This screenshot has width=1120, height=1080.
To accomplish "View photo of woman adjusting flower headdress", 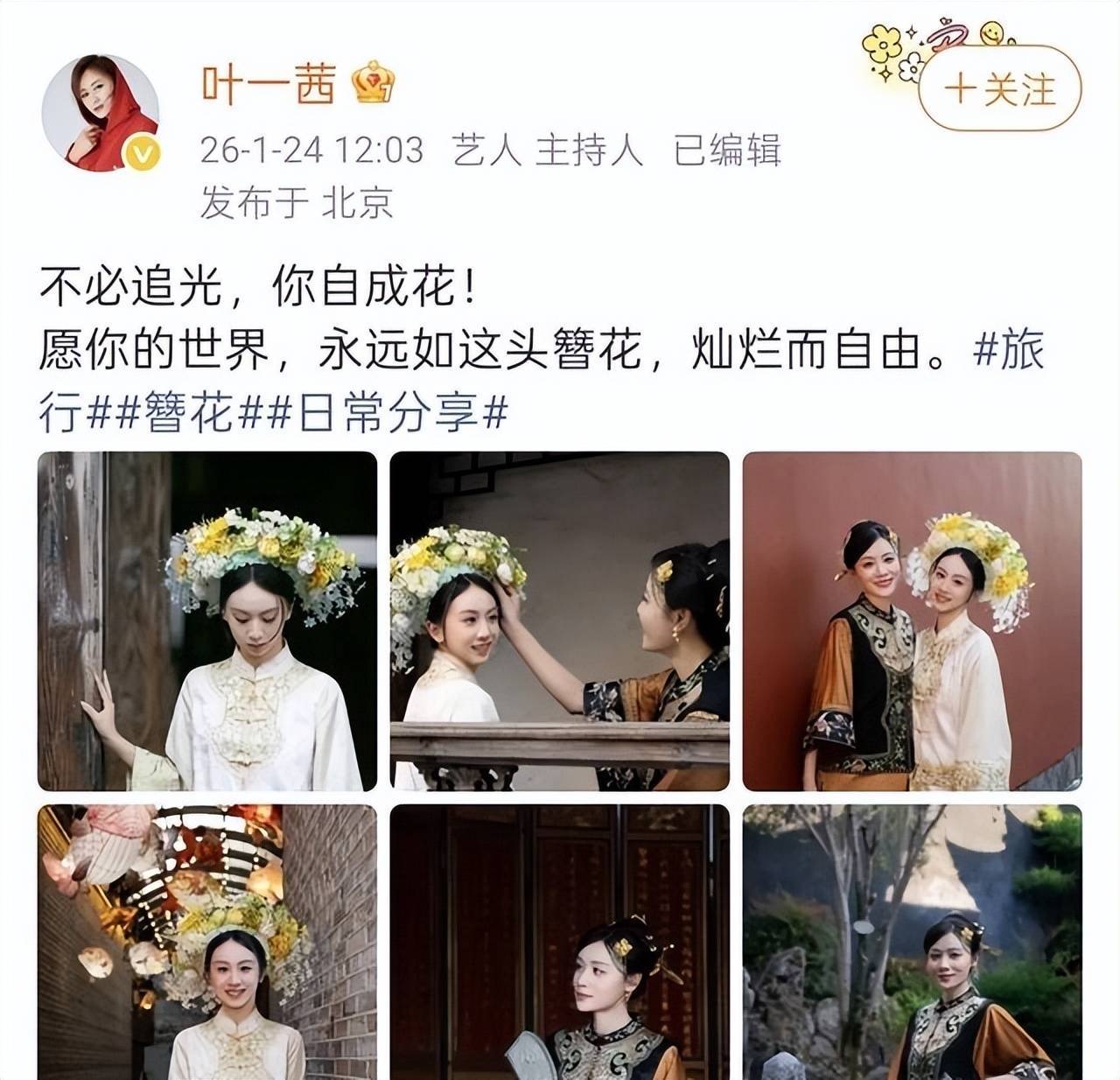I will [x=559, y=621].
